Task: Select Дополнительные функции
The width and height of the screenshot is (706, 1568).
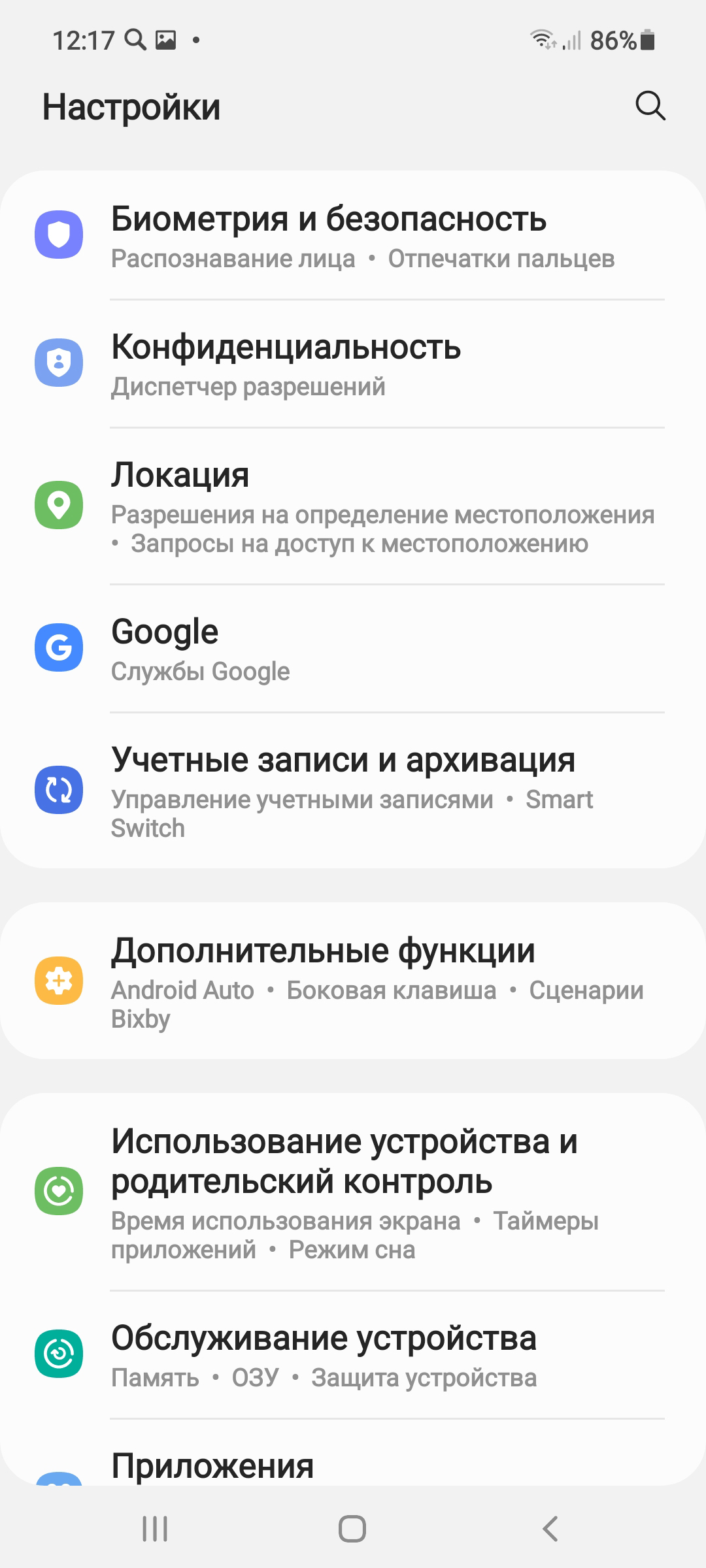Action: coord(353,981)
